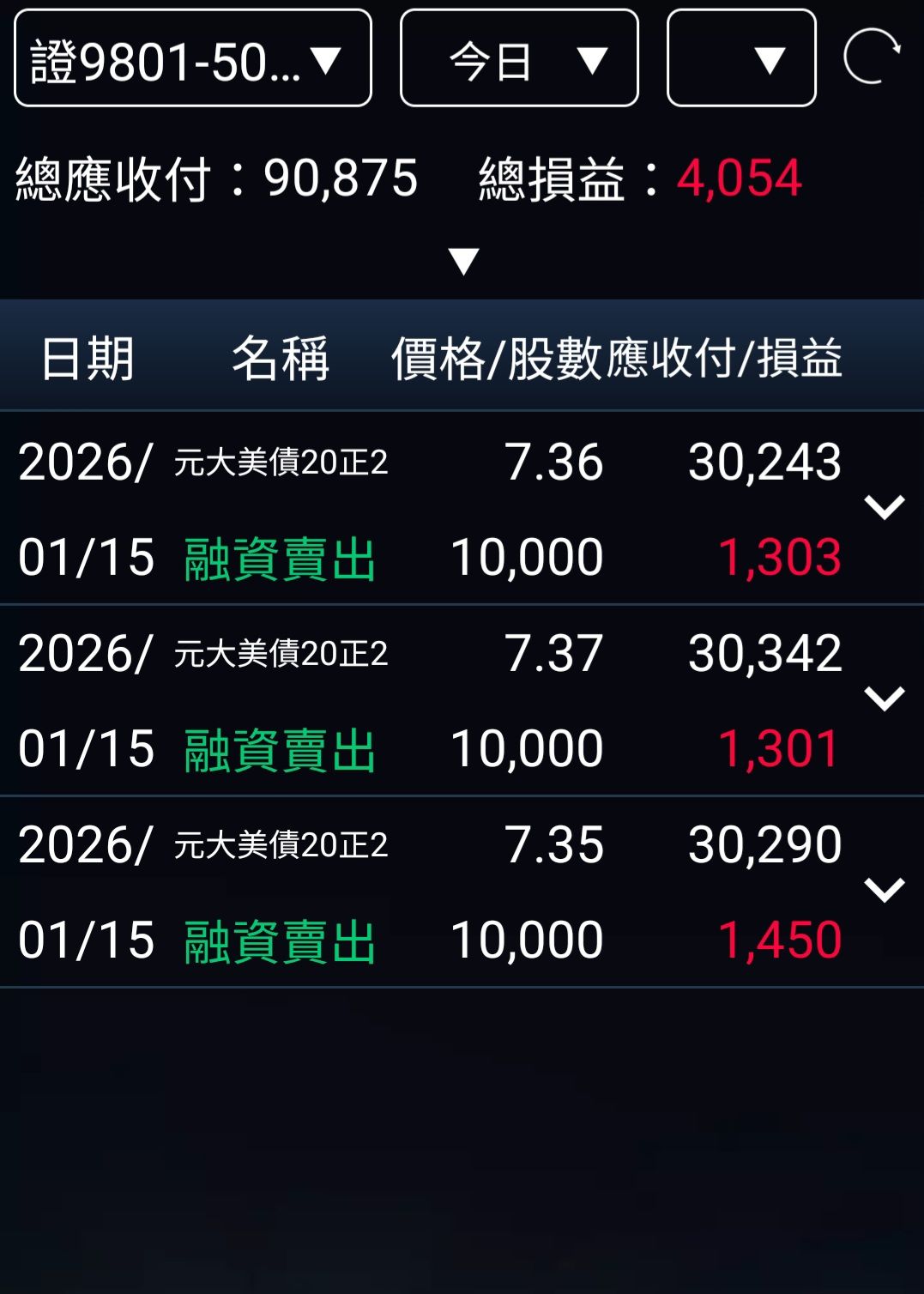This screenshot has width=924, height=1294.
Task: Expand the trade row priced 7.37
Action: [x=885, y=698]
